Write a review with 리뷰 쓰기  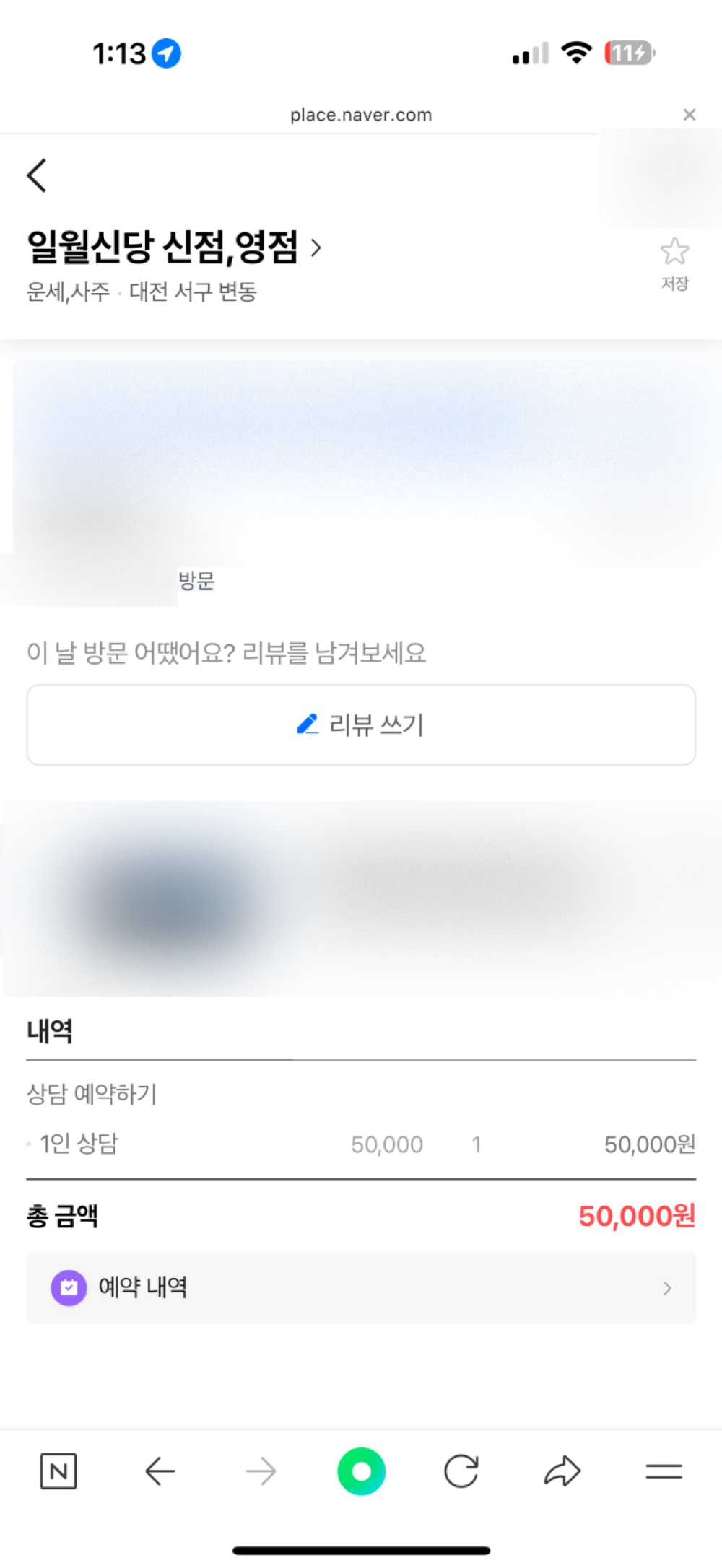(361, 724)
